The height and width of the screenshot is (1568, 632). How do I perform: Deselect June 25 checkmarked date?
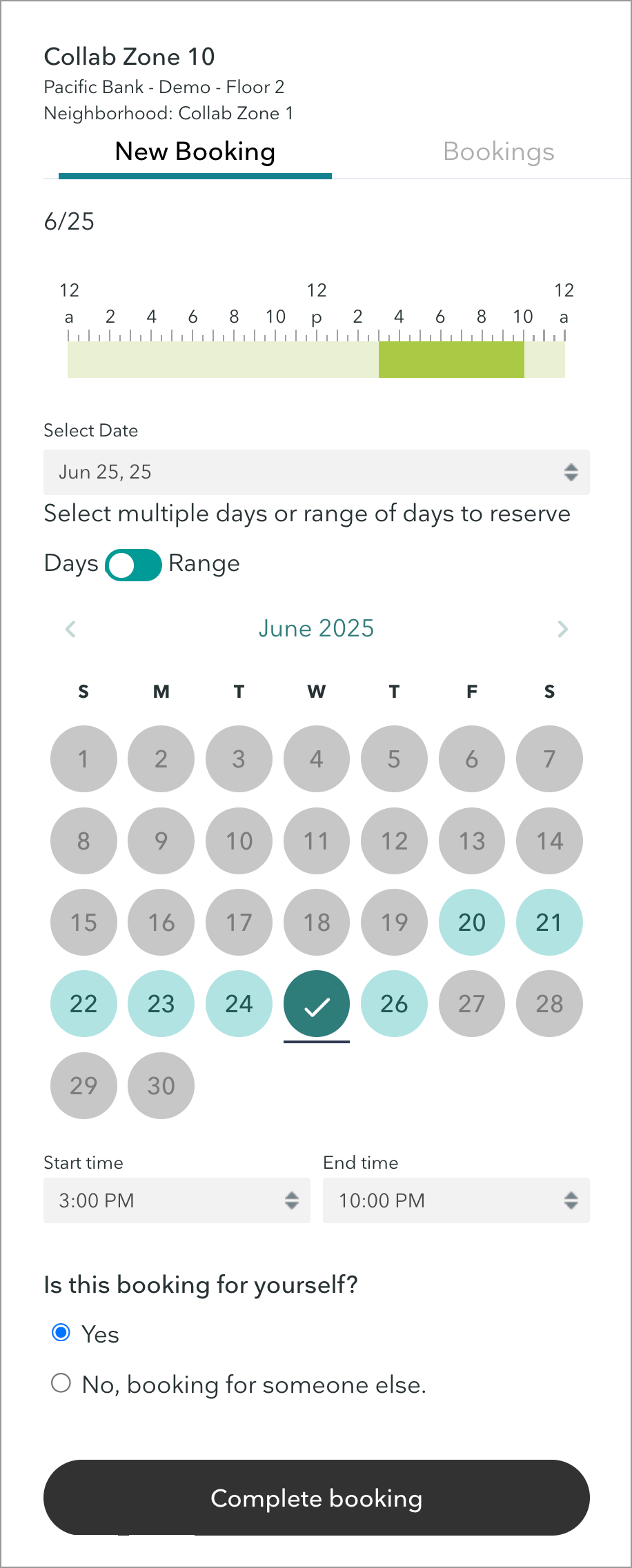pos(316,1004)
